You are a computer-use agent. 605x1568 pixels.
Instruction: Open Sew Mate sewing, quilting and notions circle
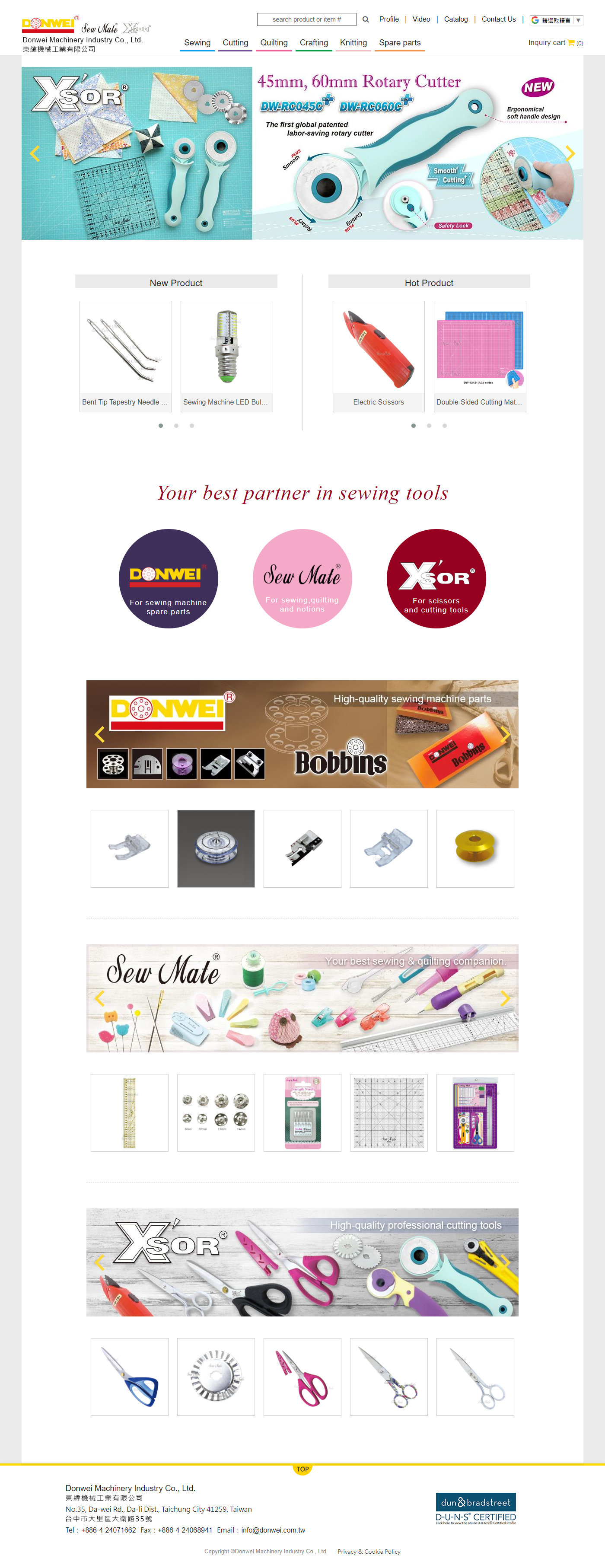tap(302, 578)
